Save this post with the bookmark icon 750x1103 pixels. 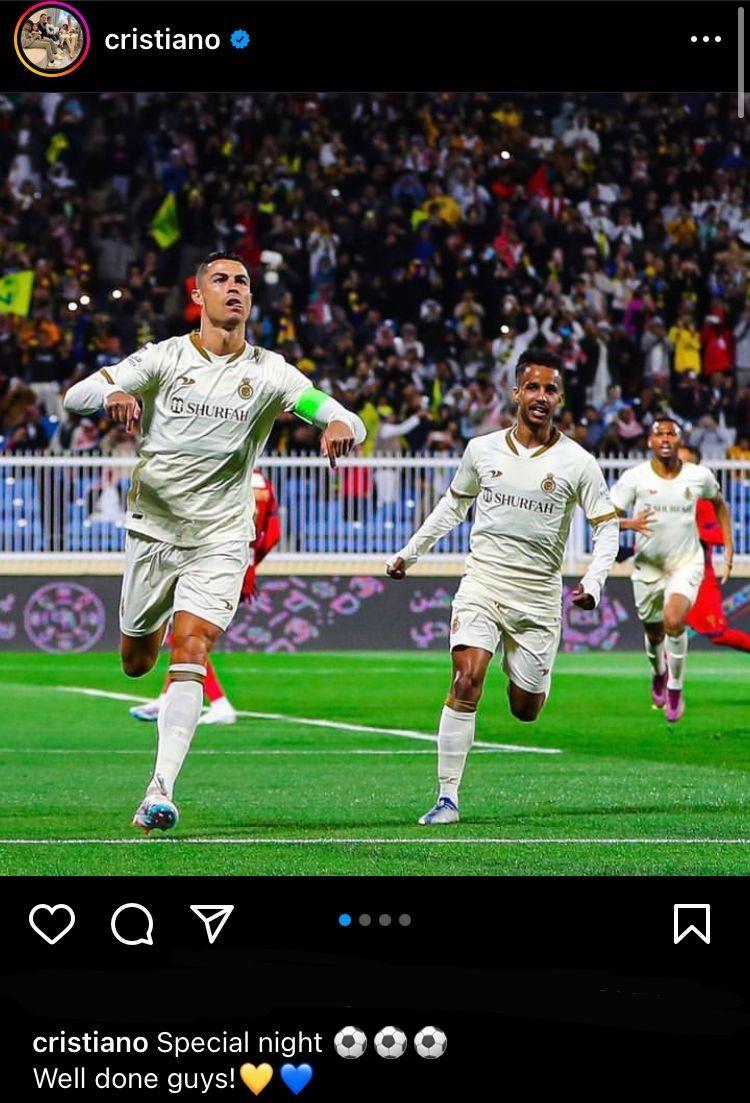pyautogui.click(x=692, y=923)
